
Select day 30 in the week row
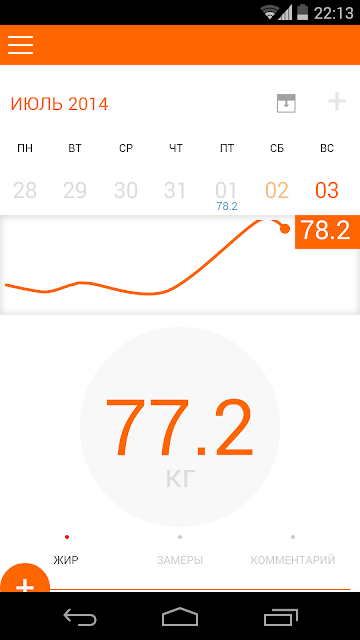126,191
